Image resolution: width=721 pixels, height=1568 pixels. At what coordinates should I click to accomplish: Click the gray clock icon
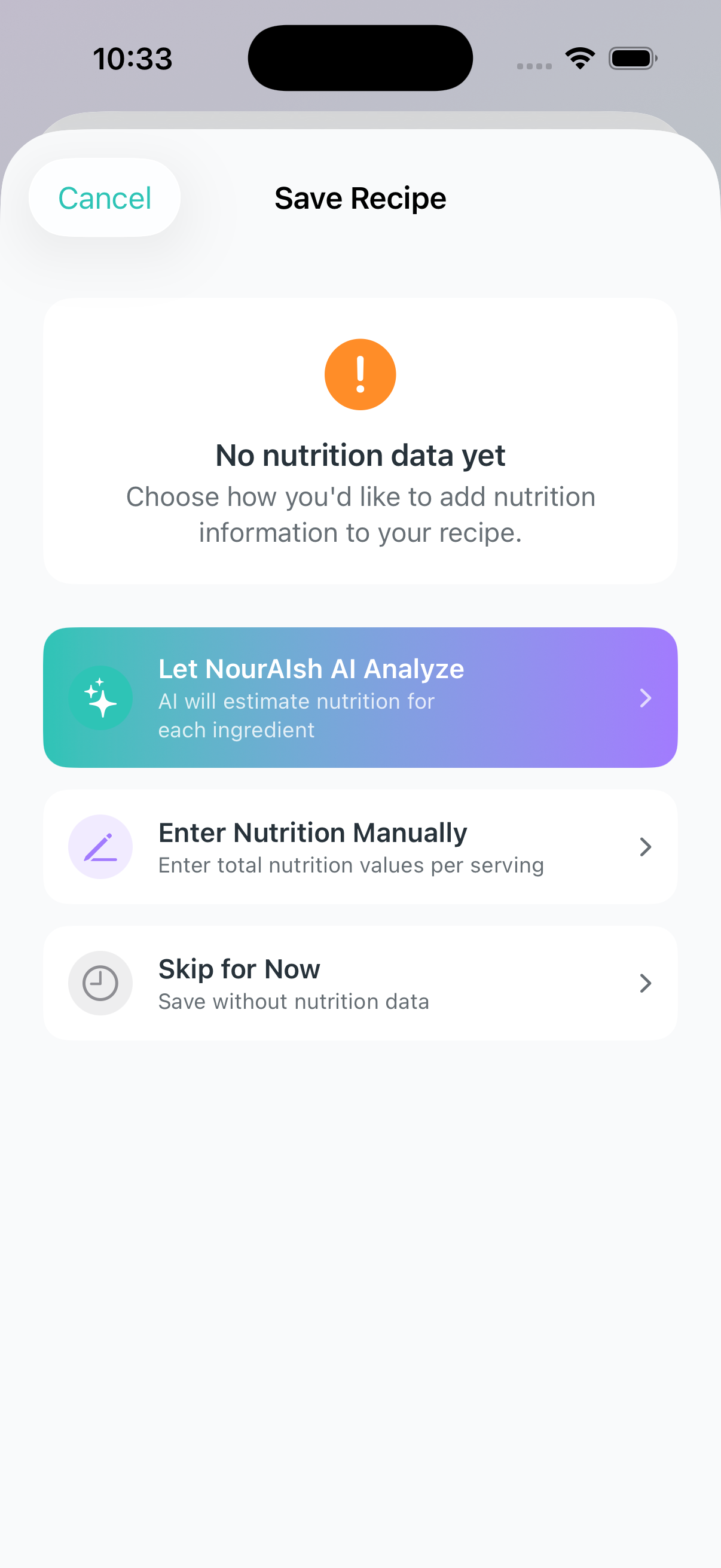click(x=100, y=983)
